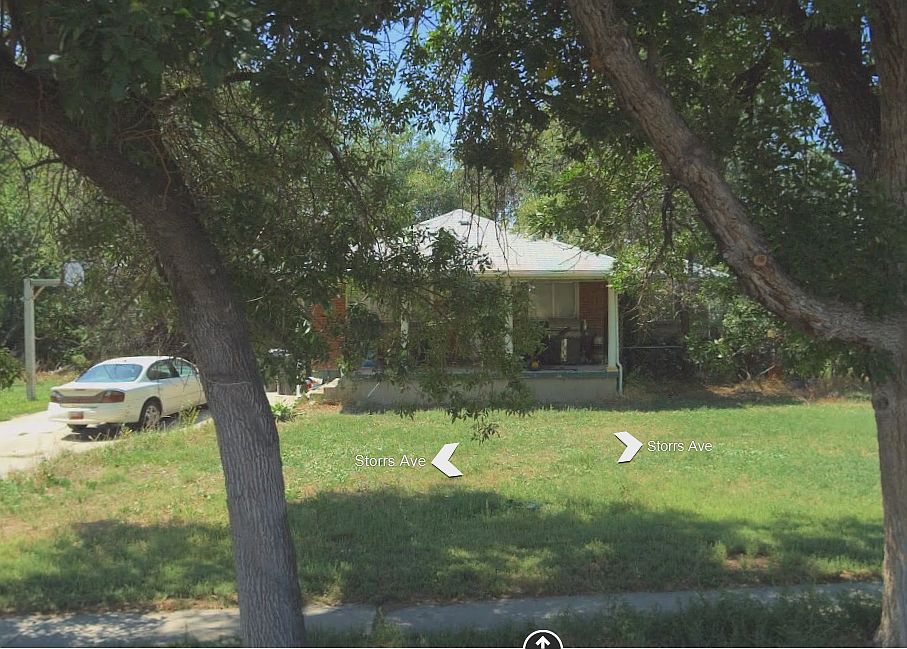Move right along Storrs Ave

tap(628, 446)
